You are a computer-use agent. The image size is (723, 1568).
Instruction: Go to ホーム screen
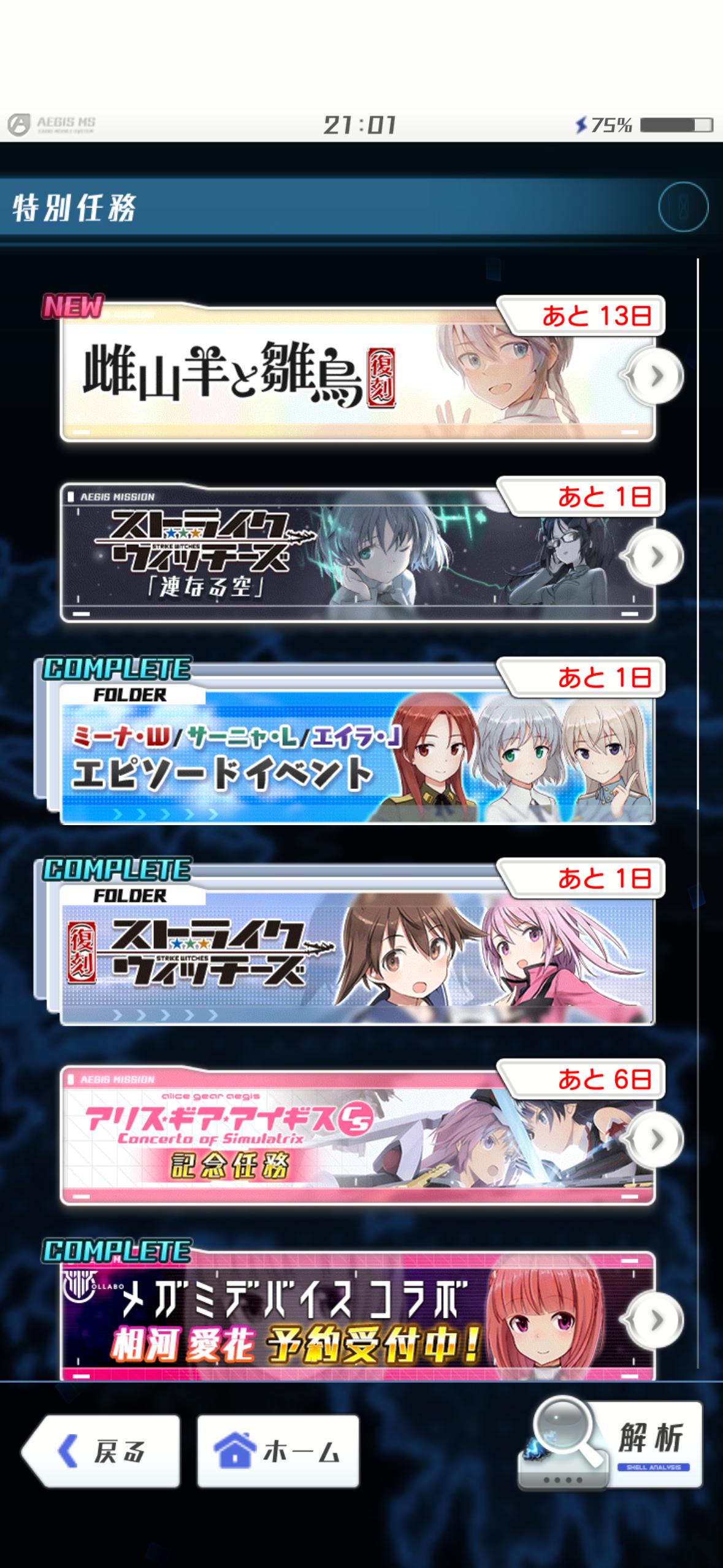278,1451
